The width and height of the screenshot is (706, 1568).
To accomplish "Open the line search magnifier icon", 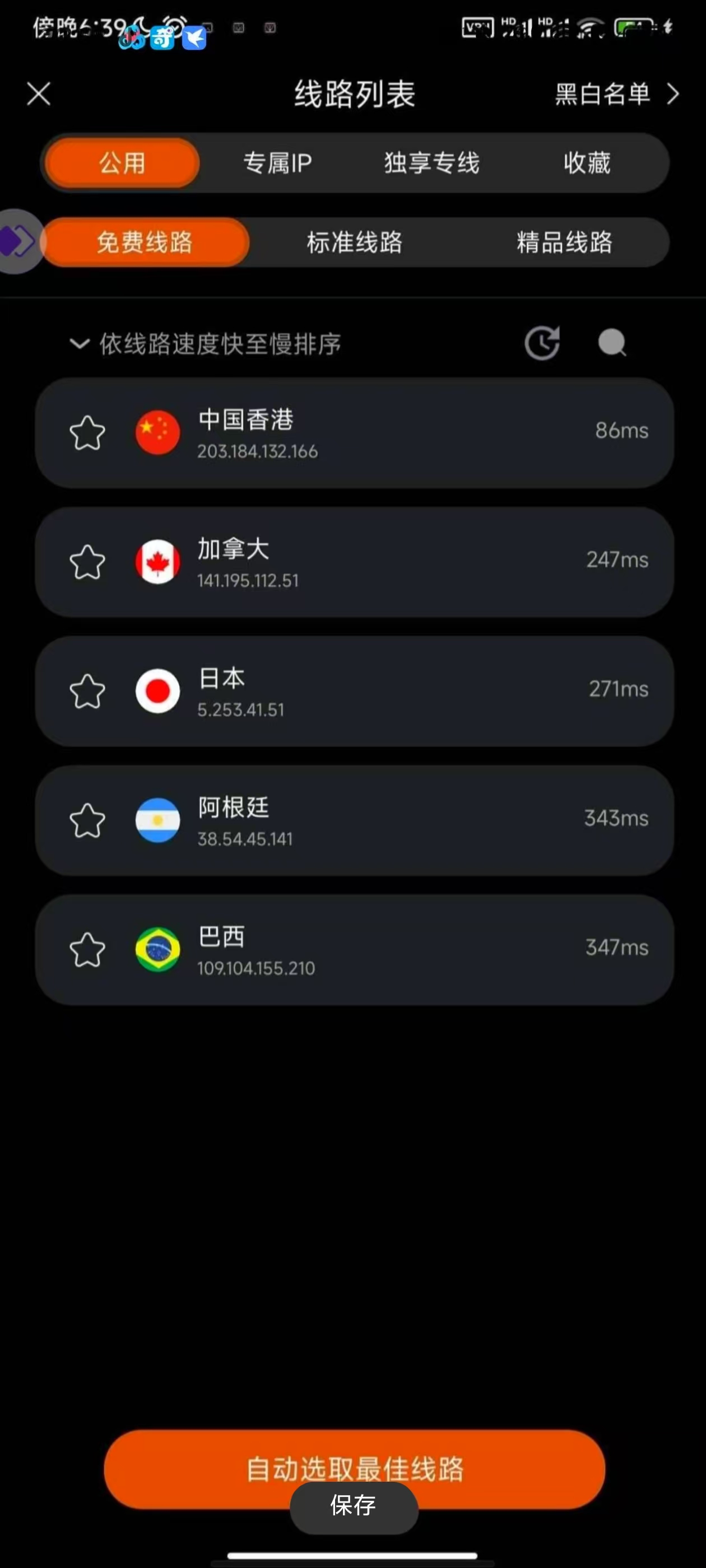I will [611, 343].
